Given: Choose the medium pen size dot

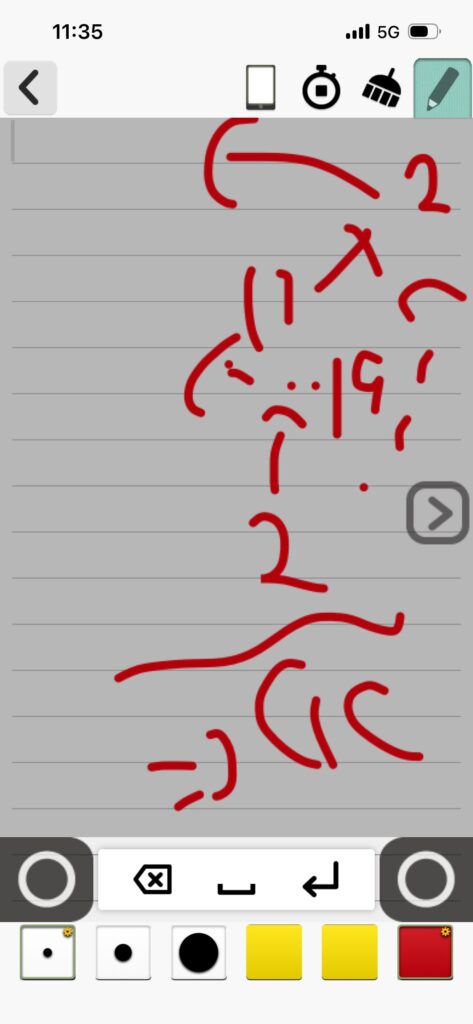Looking at the screenshot, I should pos(123,952).
